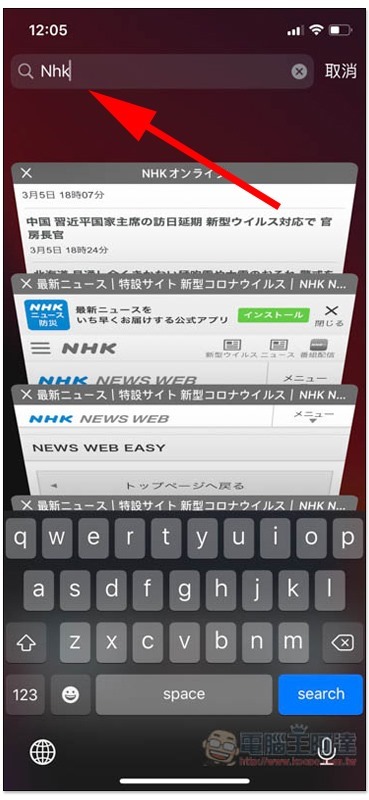
Task: Switch keyboard to 123 numbers
Action: point(25,694)
